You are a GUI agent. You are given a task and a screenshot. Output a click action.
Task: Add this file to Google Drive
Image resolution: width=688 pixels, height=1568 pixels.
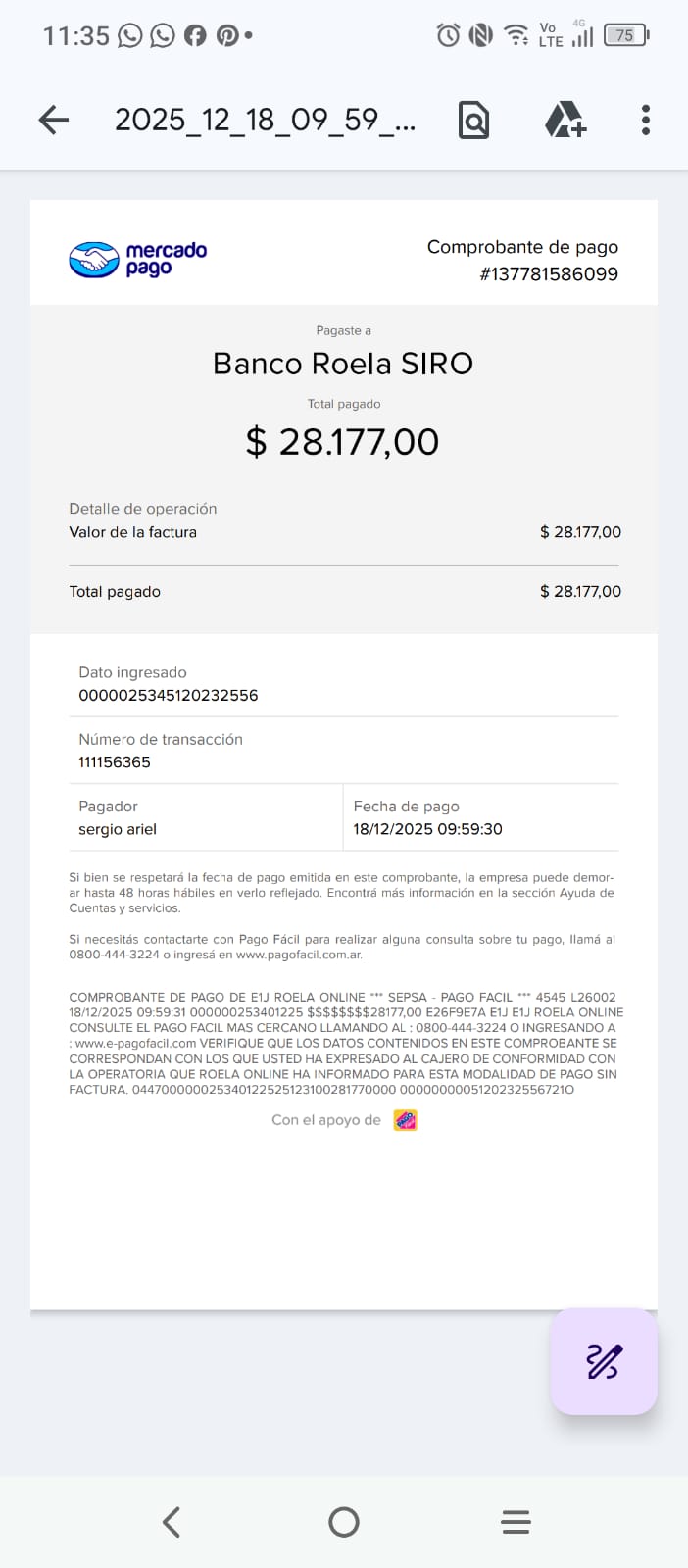(565, 121)
